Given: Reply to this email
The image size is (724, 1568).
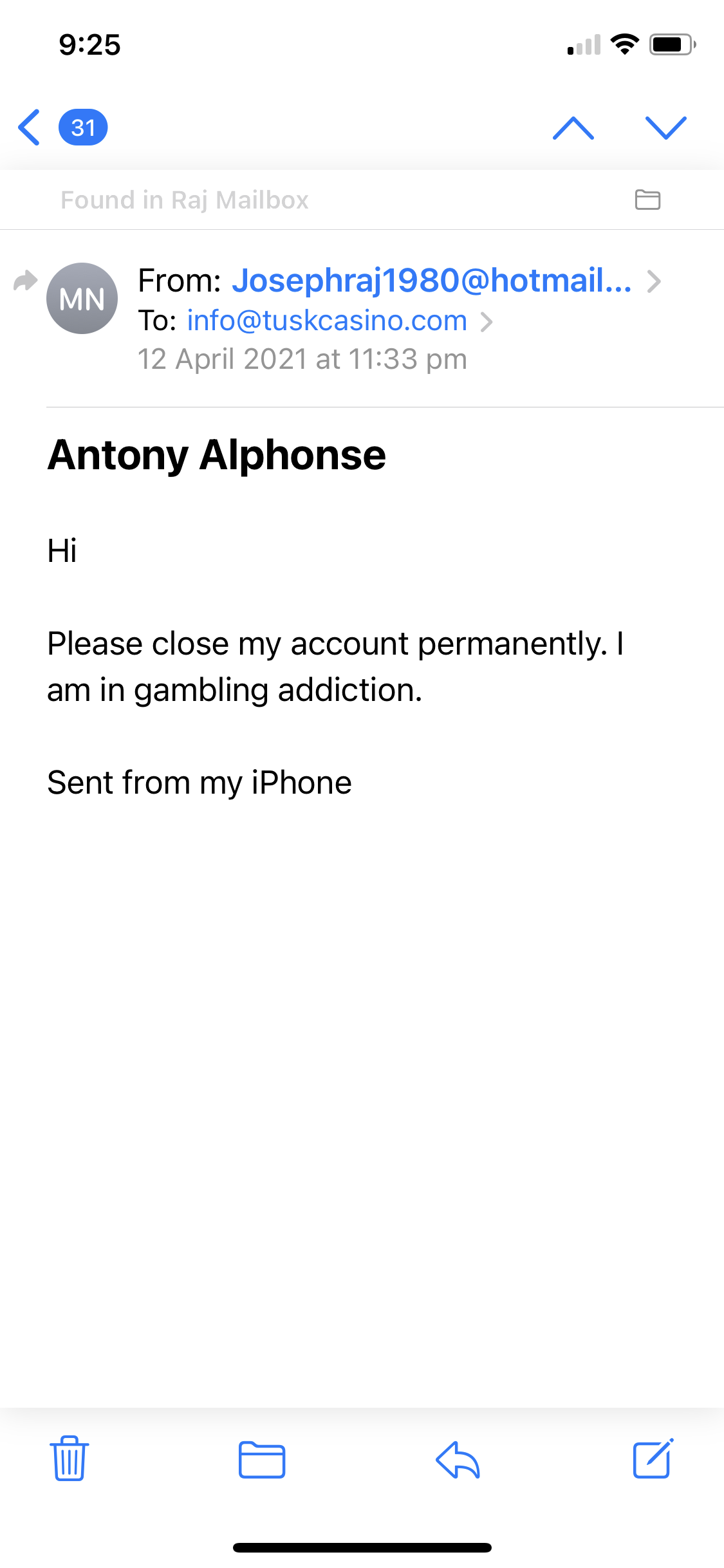Looking at the screenshot, I should [458, 1459].
